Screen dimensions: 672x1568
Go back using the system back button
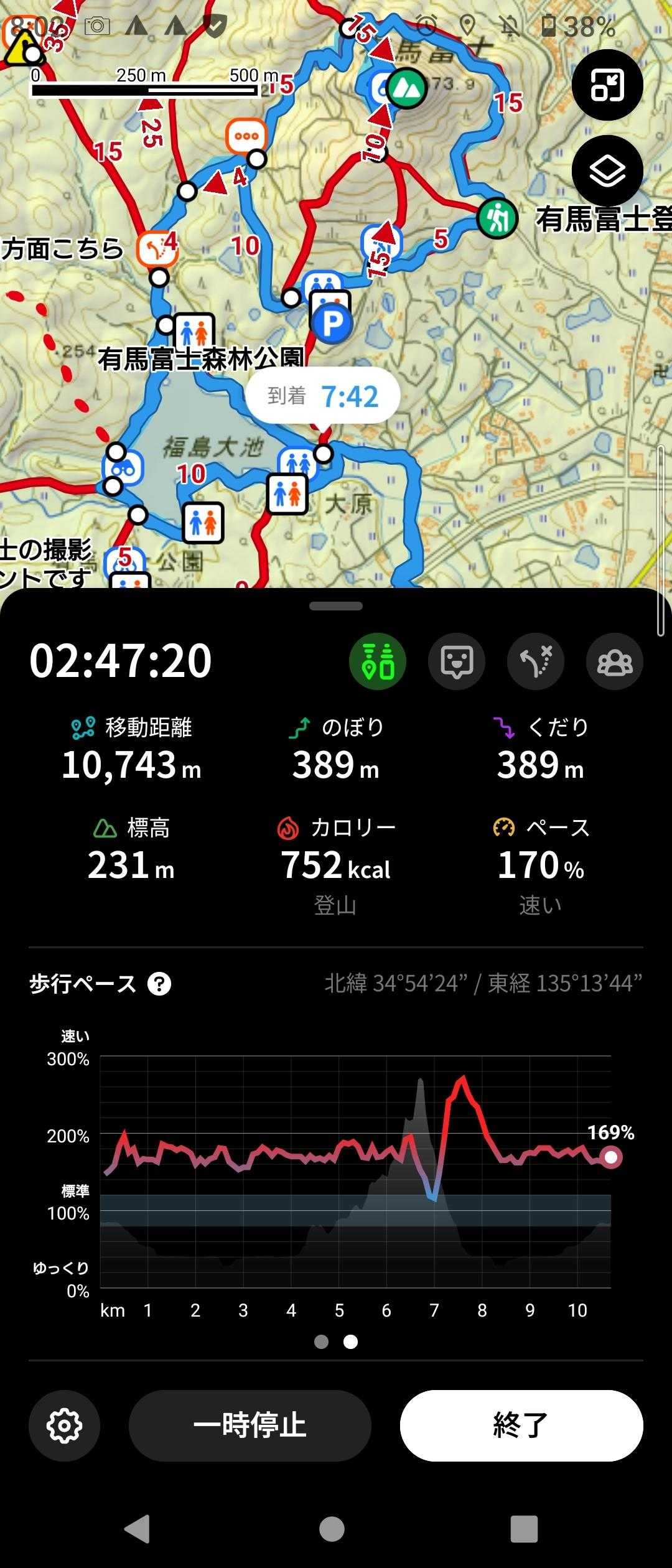138,1529
